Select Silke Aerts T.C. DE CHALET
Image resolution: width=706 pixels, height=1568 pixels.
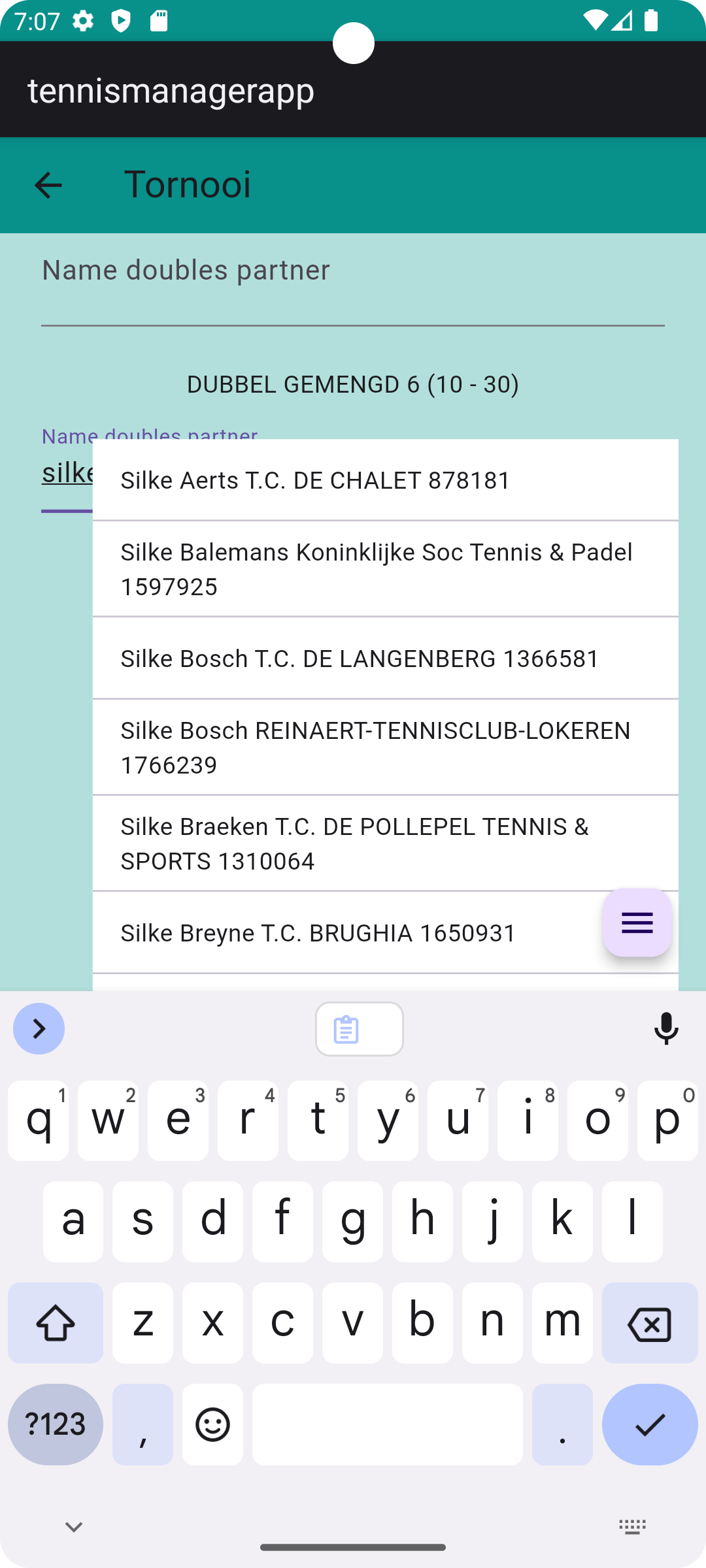(384, 480)
